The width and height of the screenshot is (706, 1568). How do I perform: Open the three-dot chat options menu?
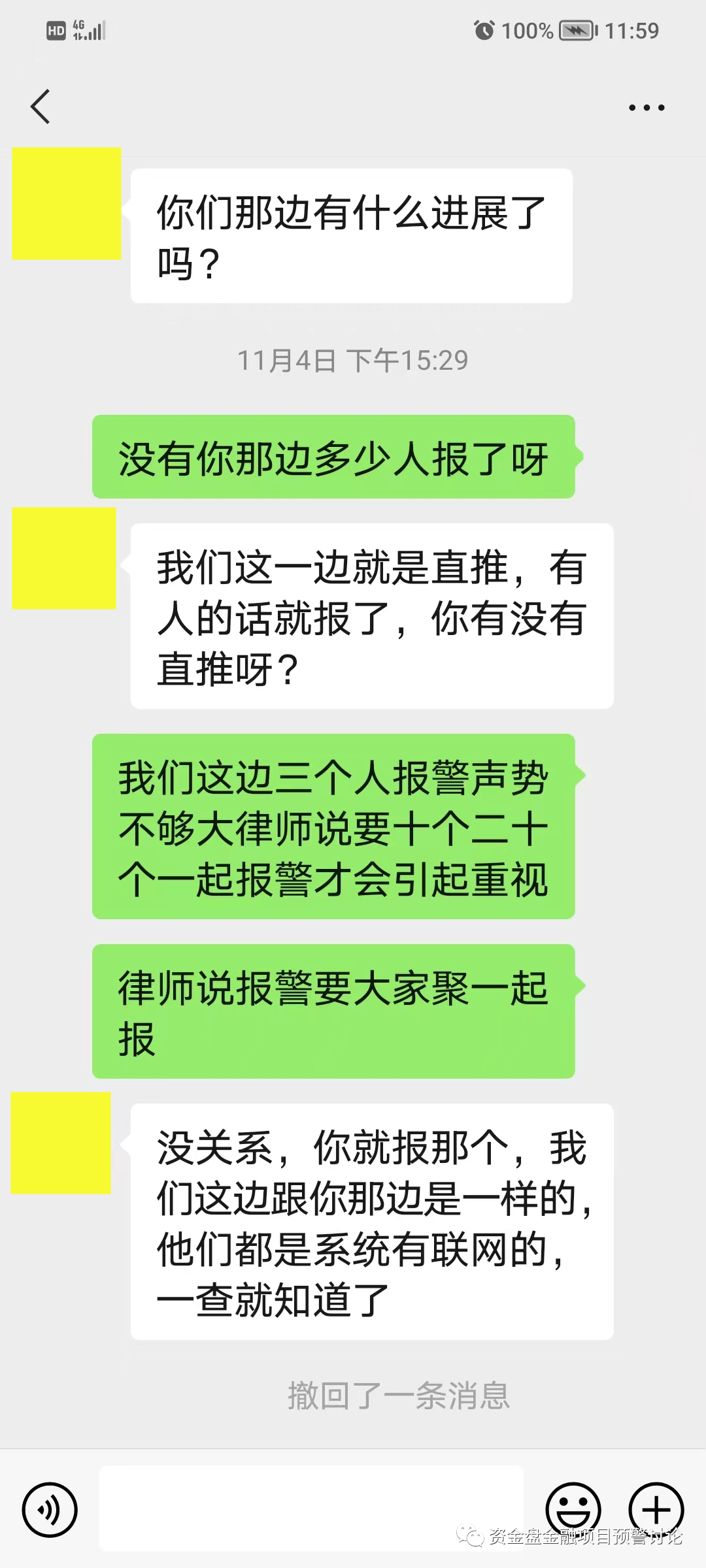coord(646,108)
